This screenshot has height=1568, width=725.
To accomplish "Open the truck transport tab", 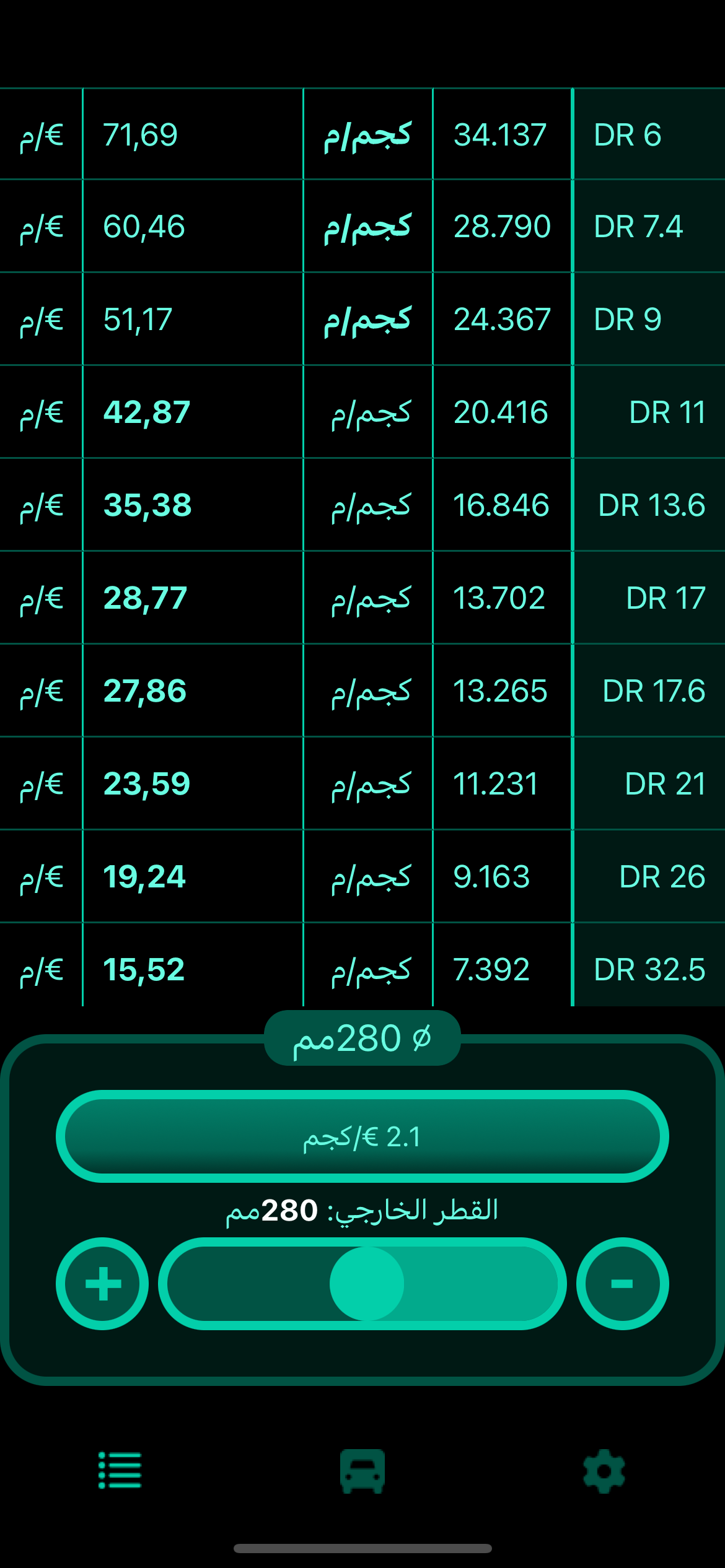I will click(x=362, y=1471).
